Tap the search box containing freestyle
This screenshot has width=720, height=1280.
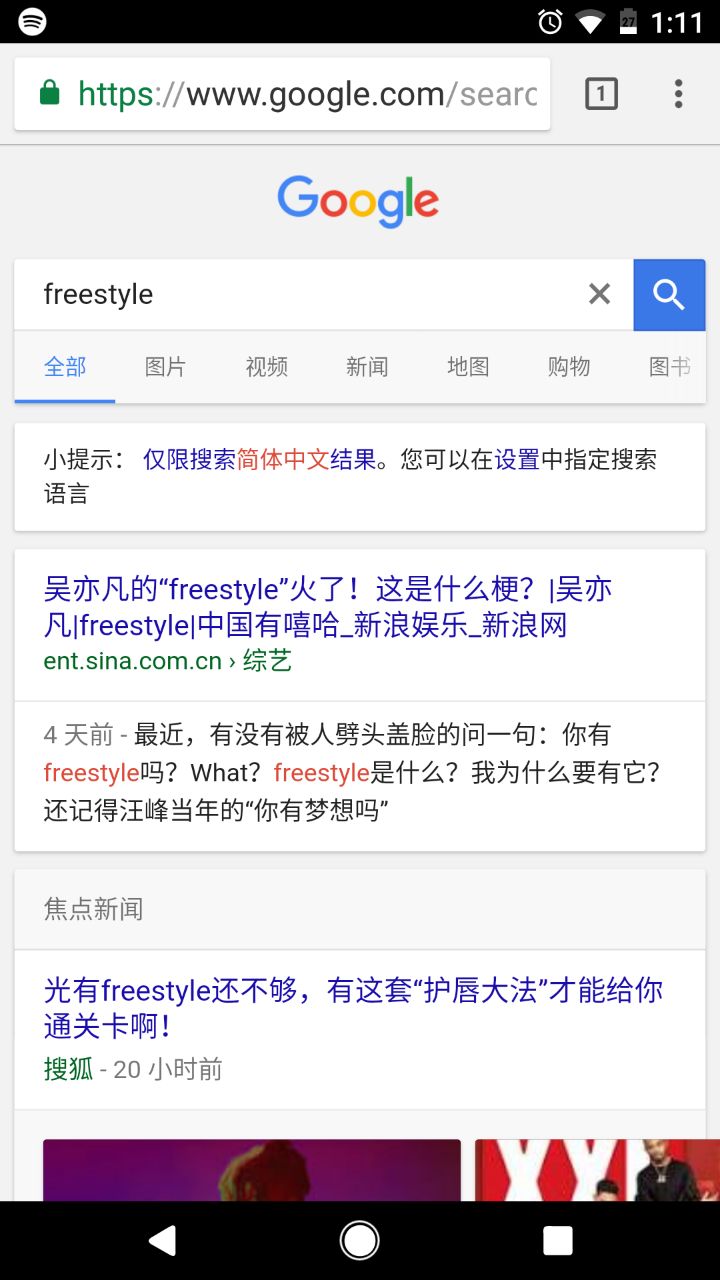(300, 294)
